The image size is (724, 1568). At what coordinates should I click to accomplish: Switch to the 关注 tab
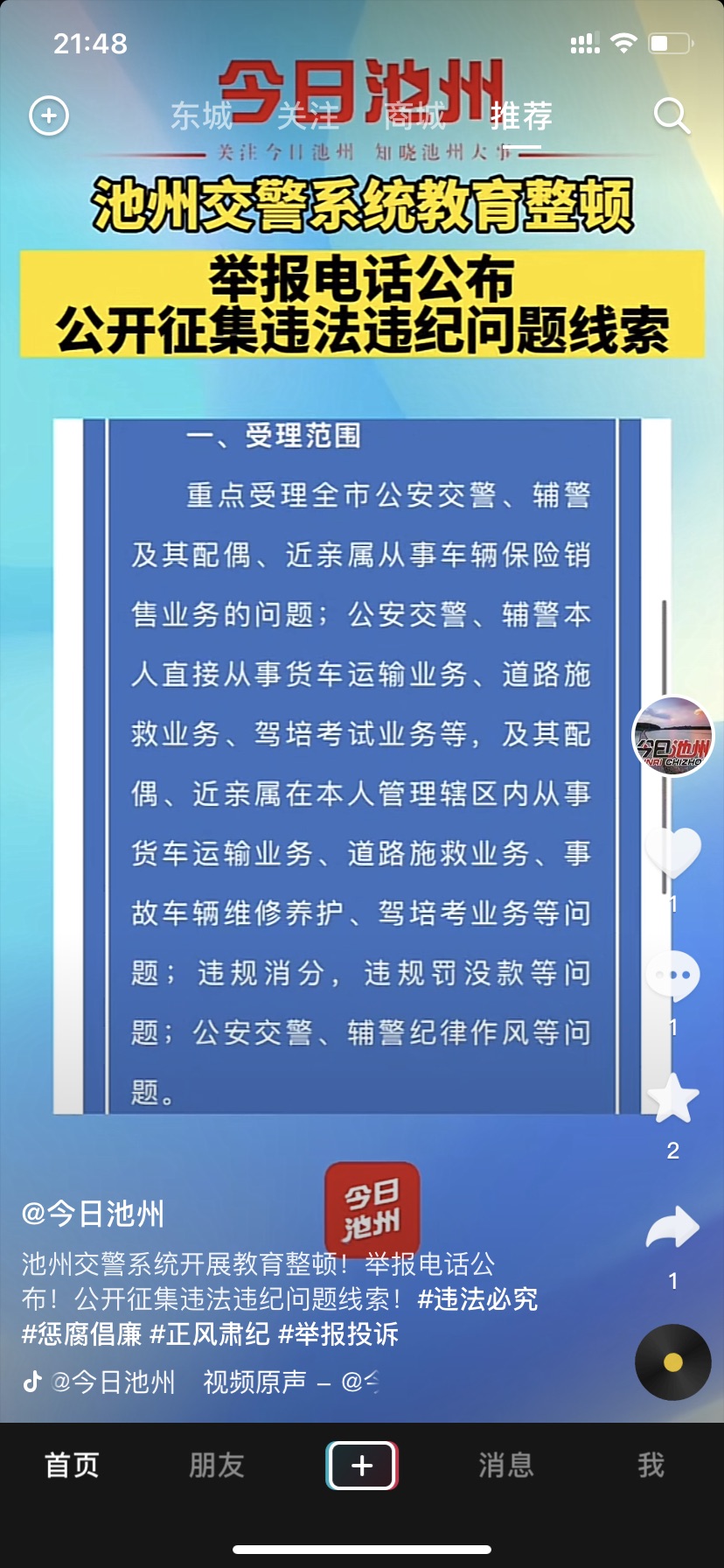pos(308,115)
